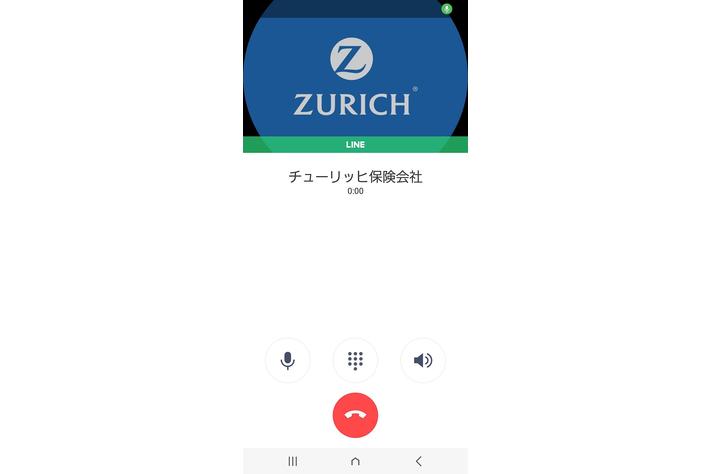End the call with チューリッヒ保険会社

355,415
